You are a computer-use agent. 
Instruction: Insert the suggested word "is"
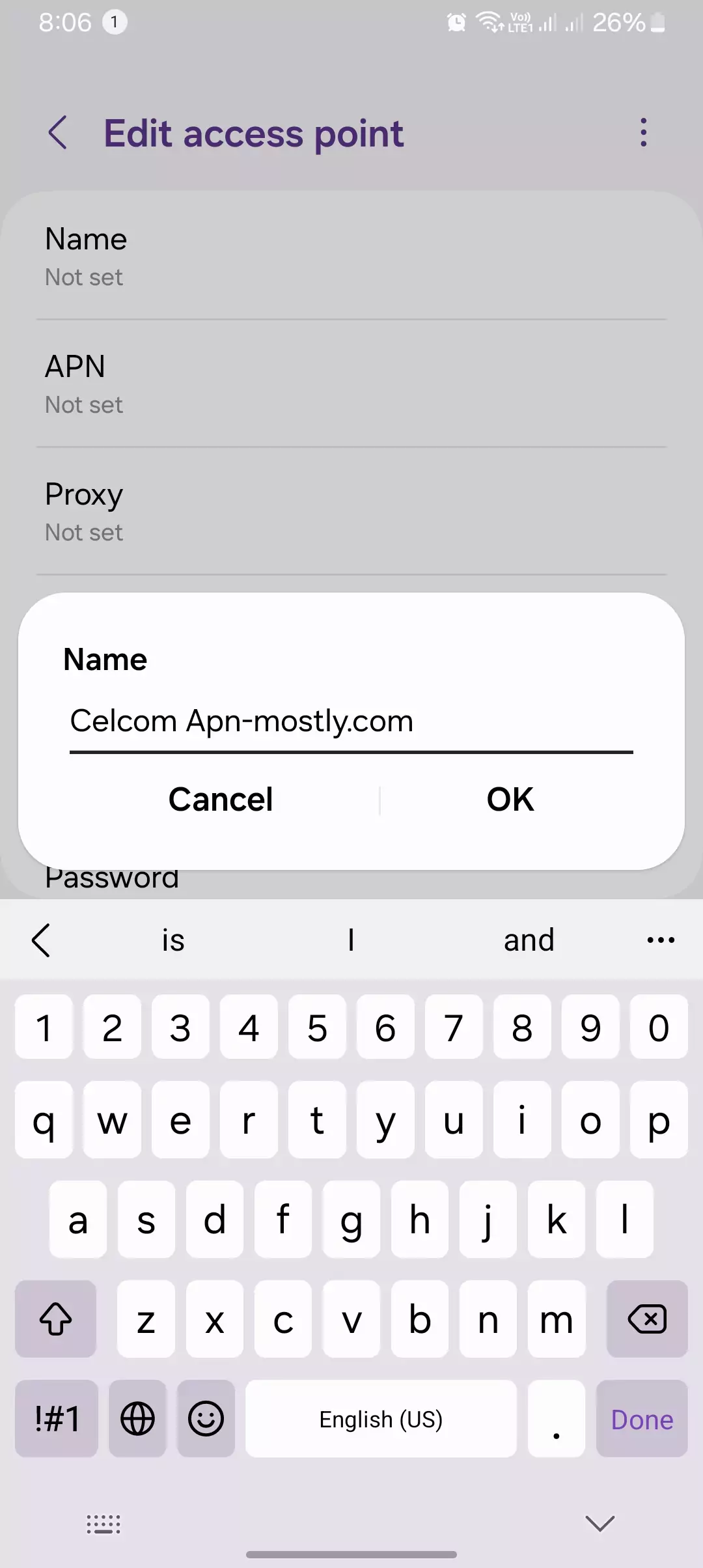[173, 940]
